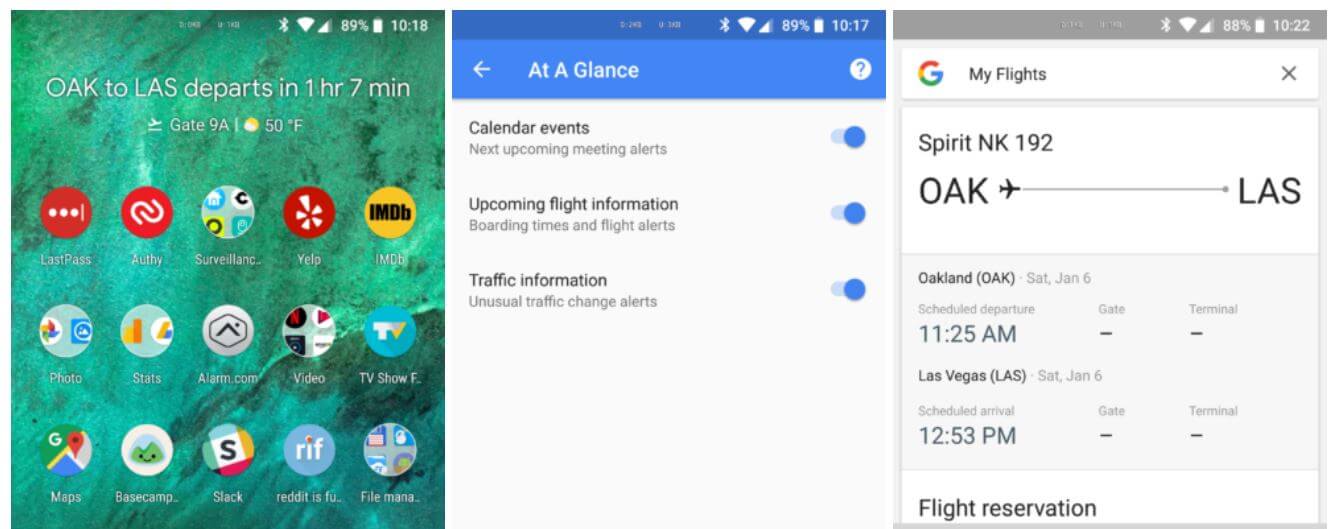Turn off Traffic information alerts
This screenshot has width=1333, height=529.
pyautogui.click(x=849, y=290)
